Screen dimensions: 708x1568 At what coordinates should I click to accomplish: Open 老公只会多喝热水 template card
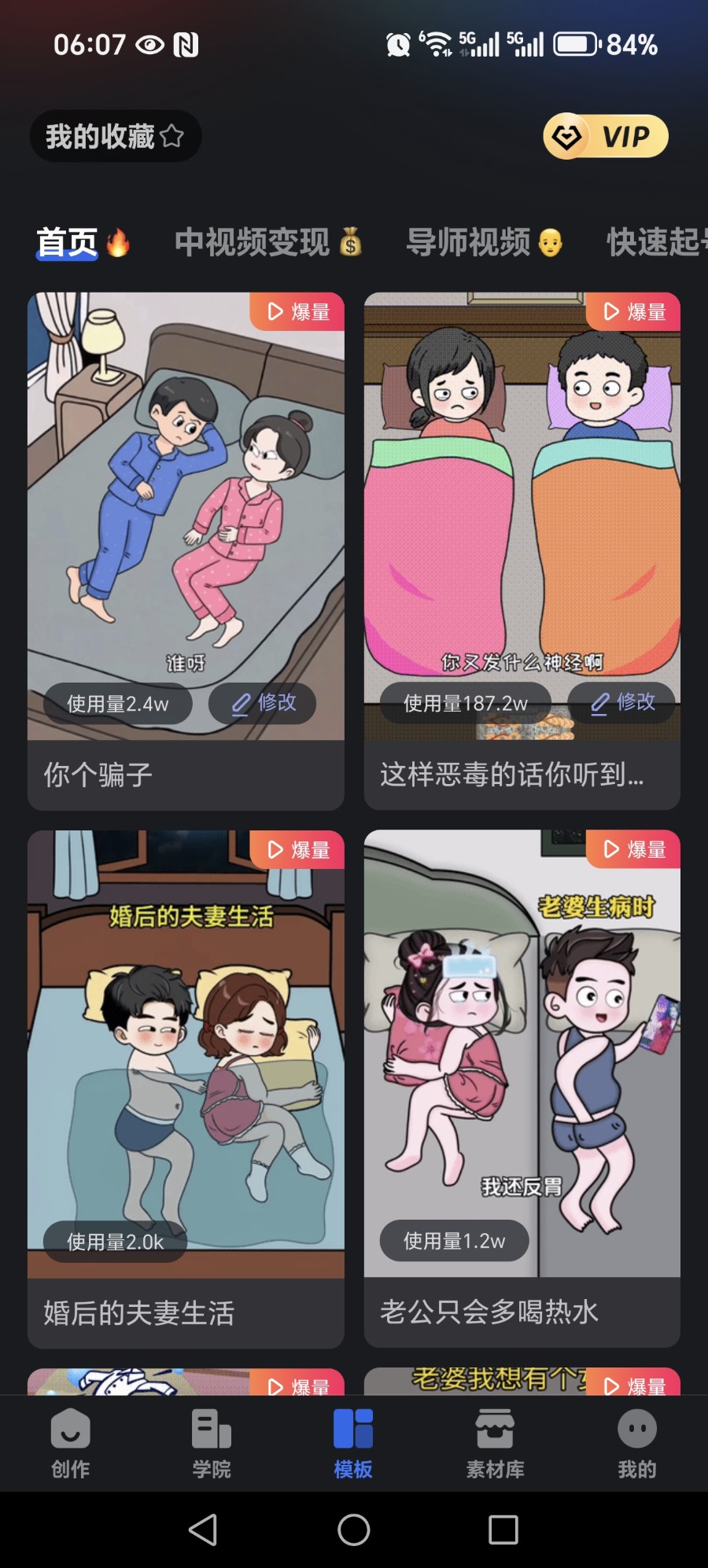tap(522, 1054)
